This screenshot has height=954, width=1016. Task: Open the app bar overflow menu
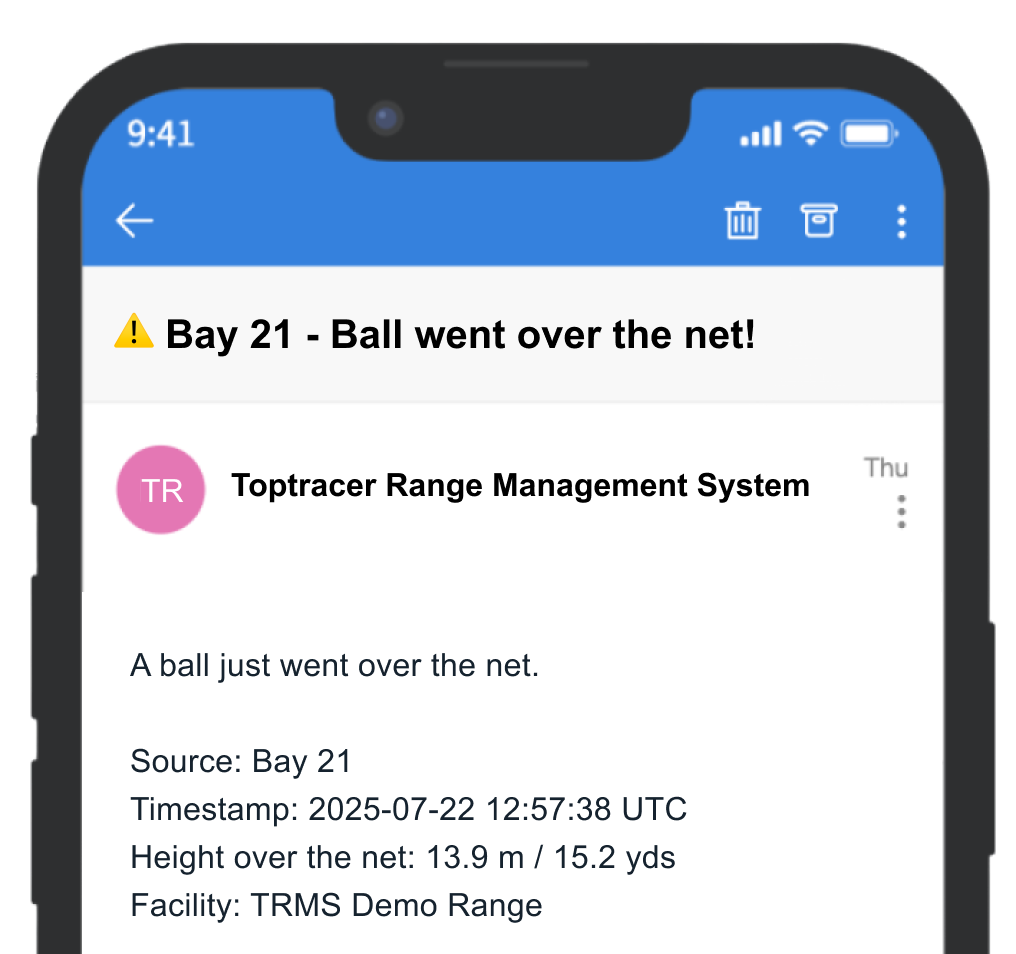(x=901, y=221)
